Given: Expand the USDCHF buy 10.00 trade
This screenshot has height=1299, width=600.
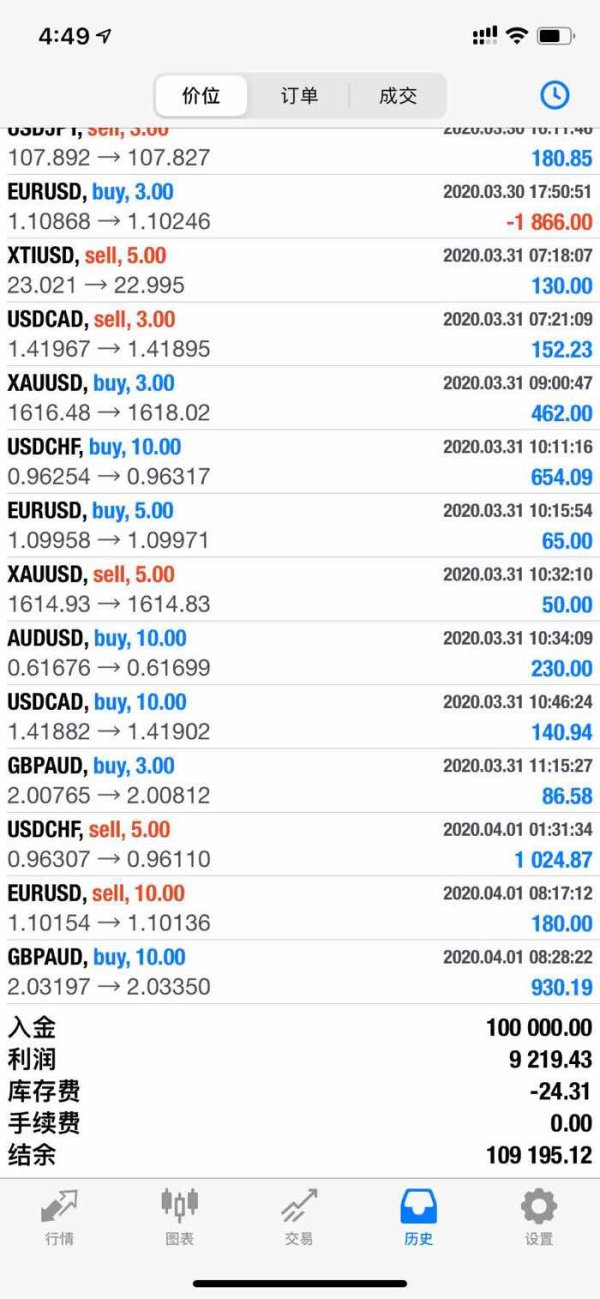Looking at the screenshot, I should tap(299, 462).
